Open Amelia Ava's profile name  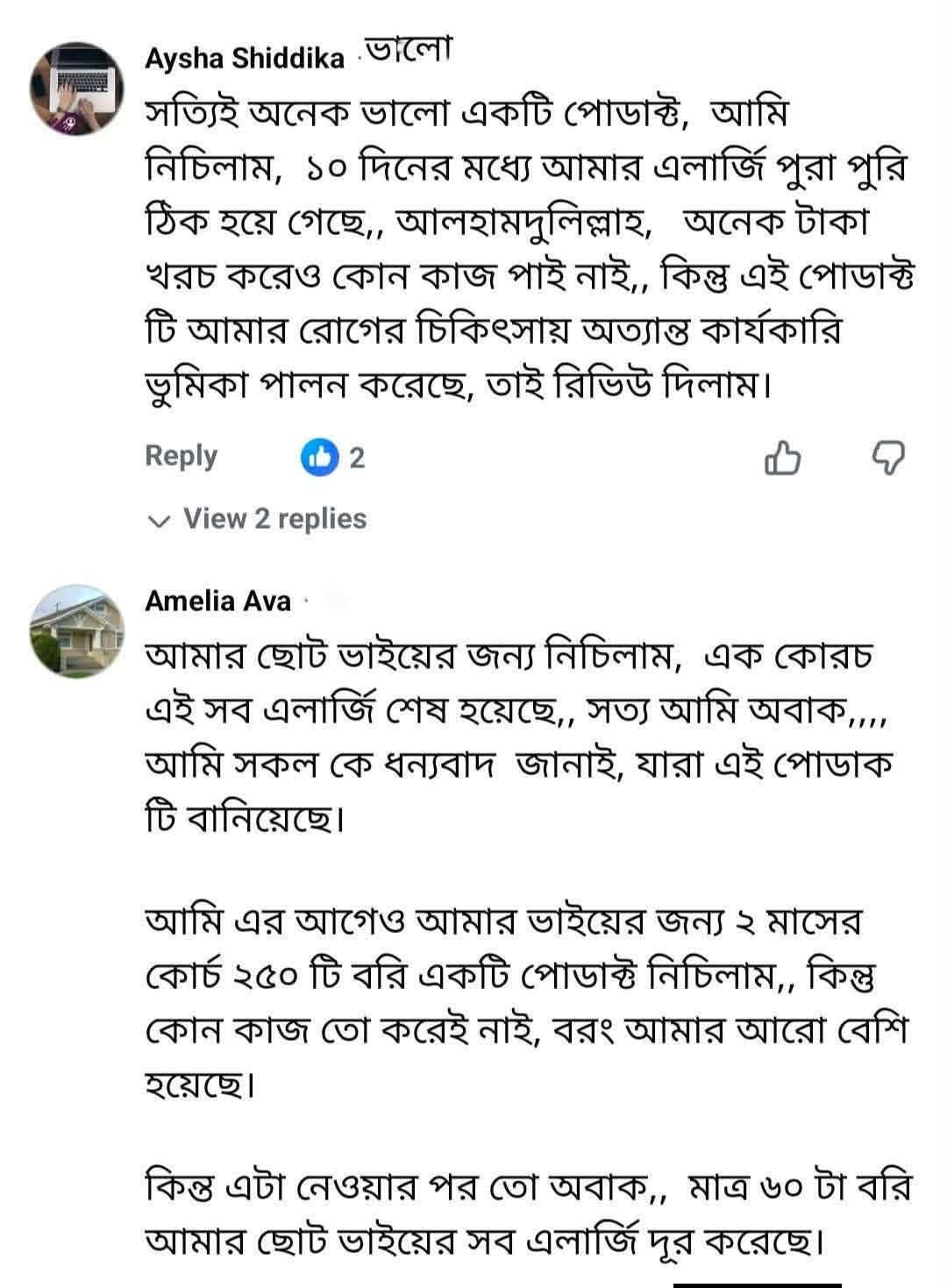[x=217, y=601]
